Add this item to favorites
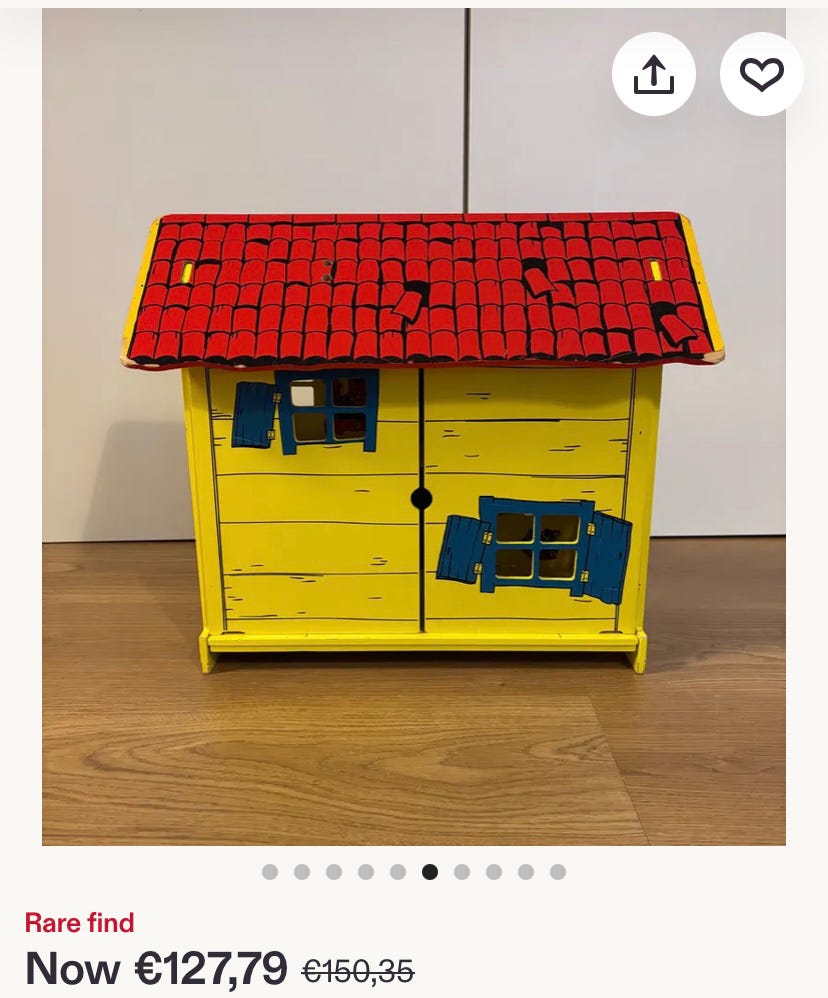 click(761, 74)
